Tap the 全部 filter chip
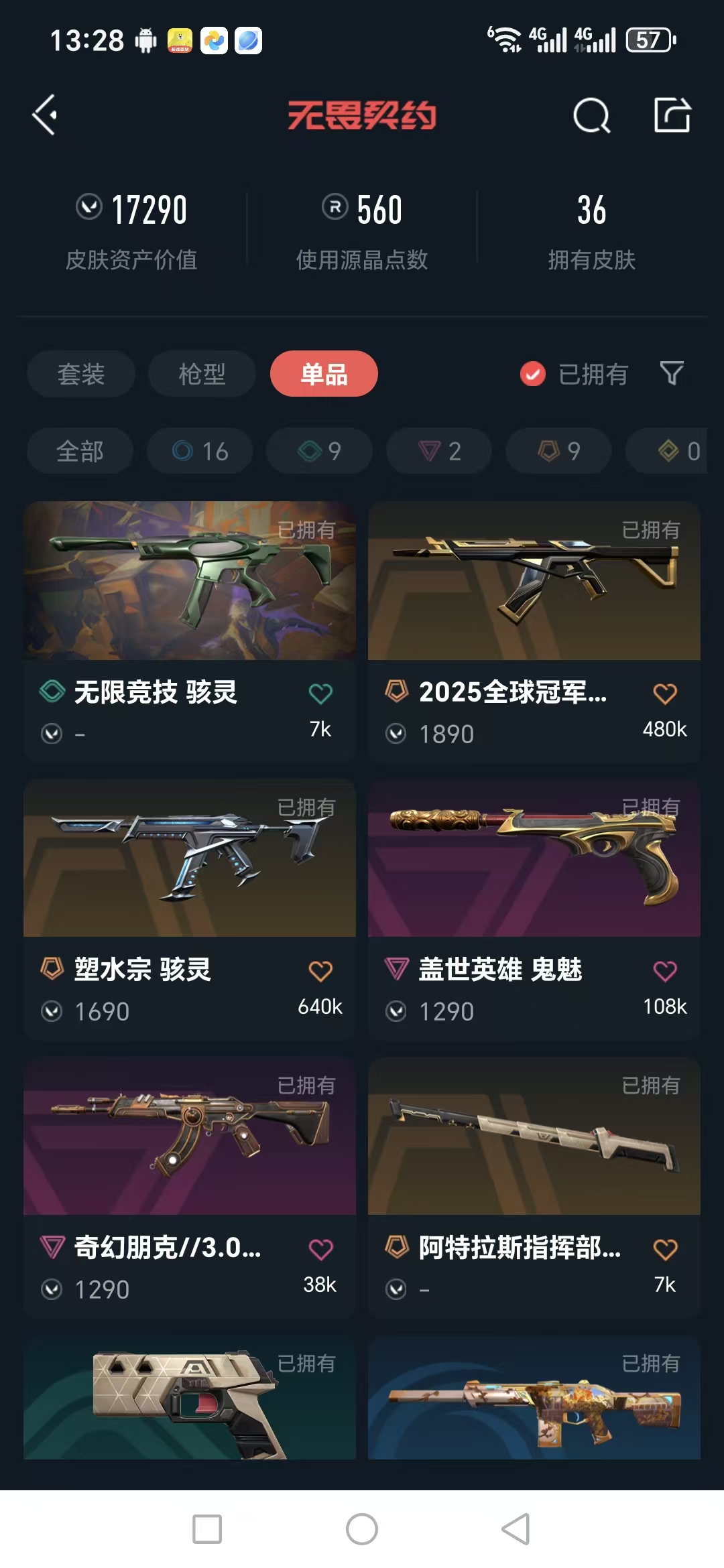724x1568 pixels. [79, 451]
